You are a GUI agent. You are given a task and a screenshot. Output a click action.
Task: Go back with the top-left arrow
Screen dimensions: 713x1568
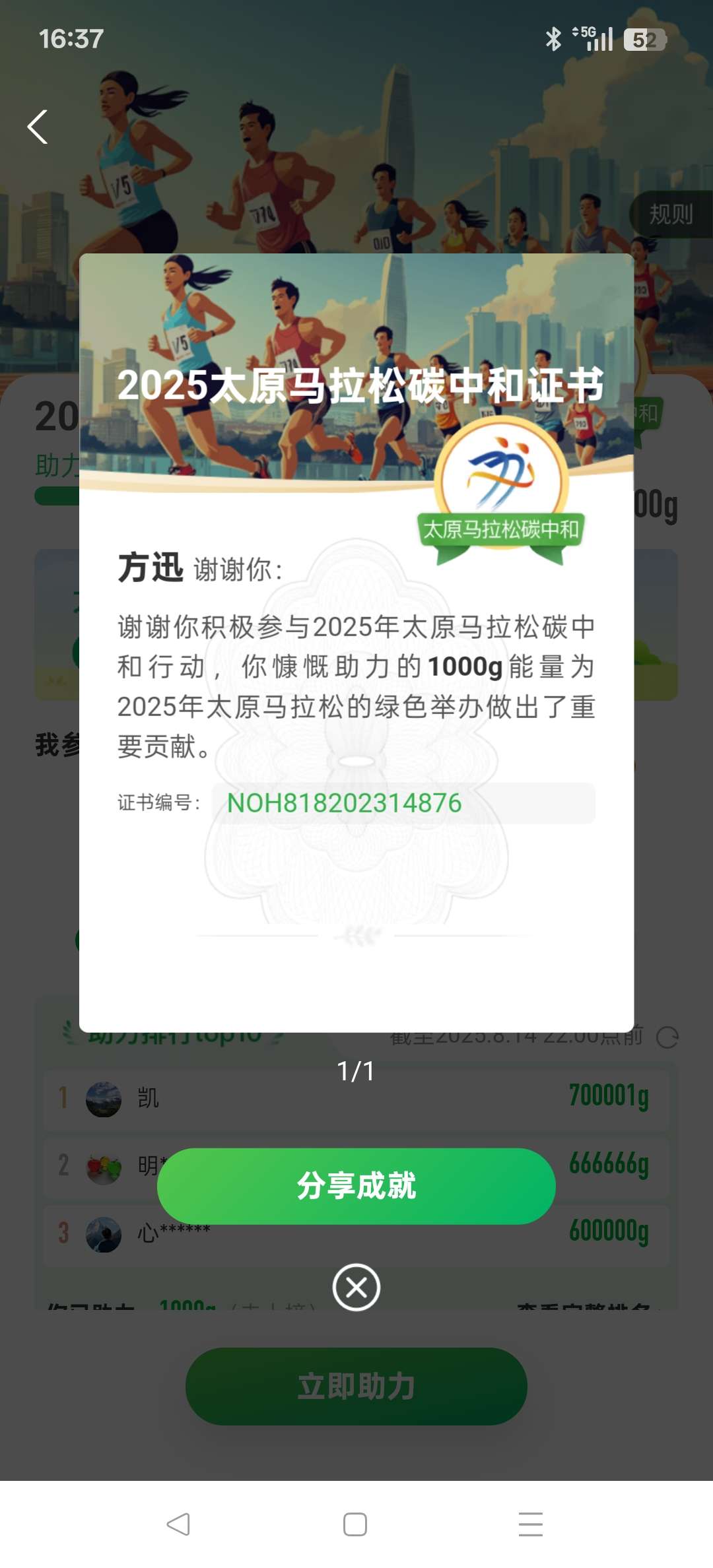point(38,127)
